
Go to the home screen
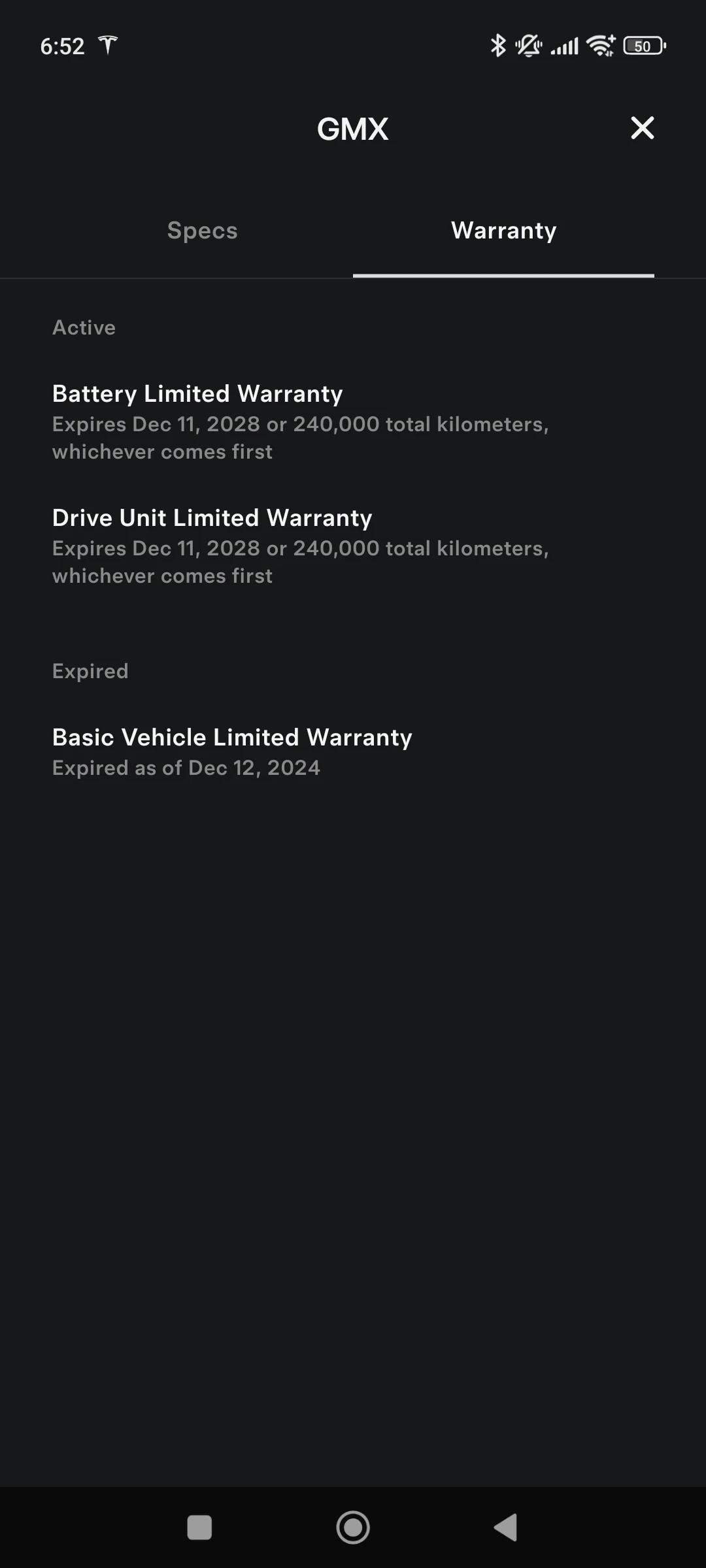(353, 1527)
